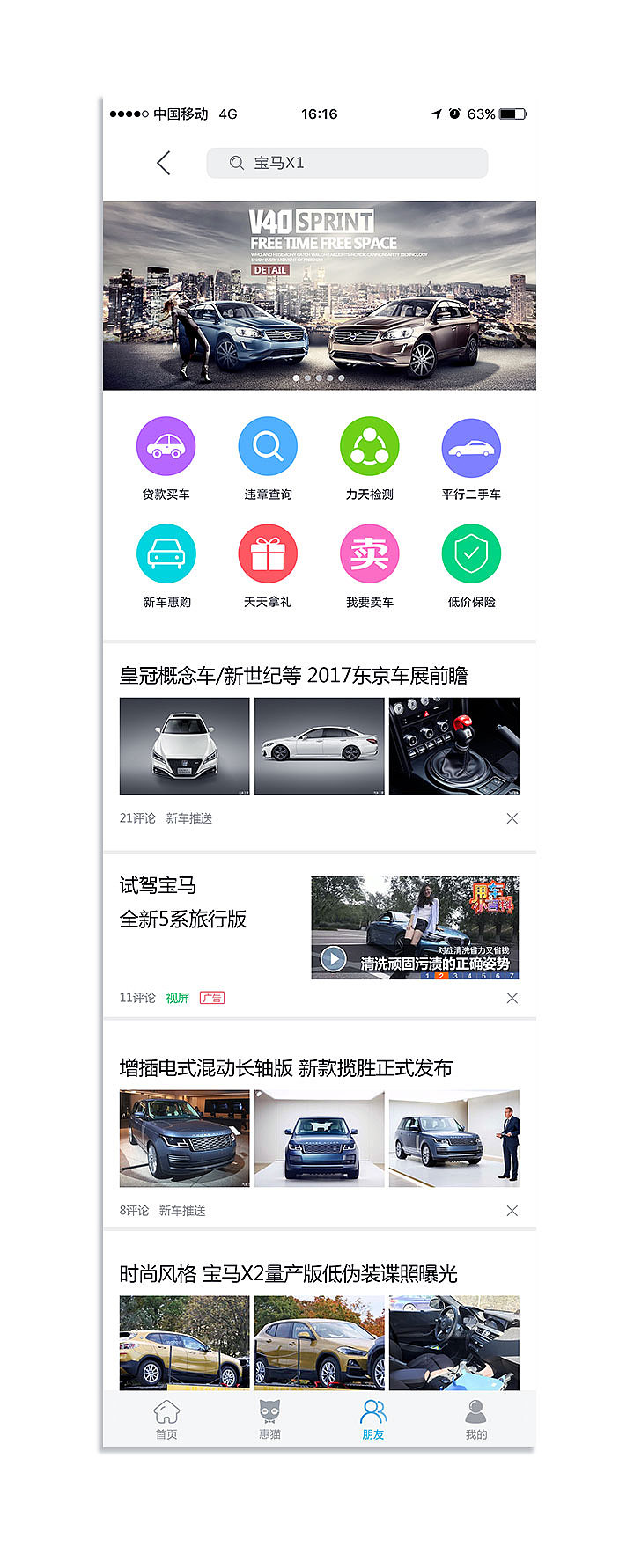Viewport: 634px width, 1568px height.
Task: Open the 新款揽胜正式发布 article
Action: [x=286, y=1068]
